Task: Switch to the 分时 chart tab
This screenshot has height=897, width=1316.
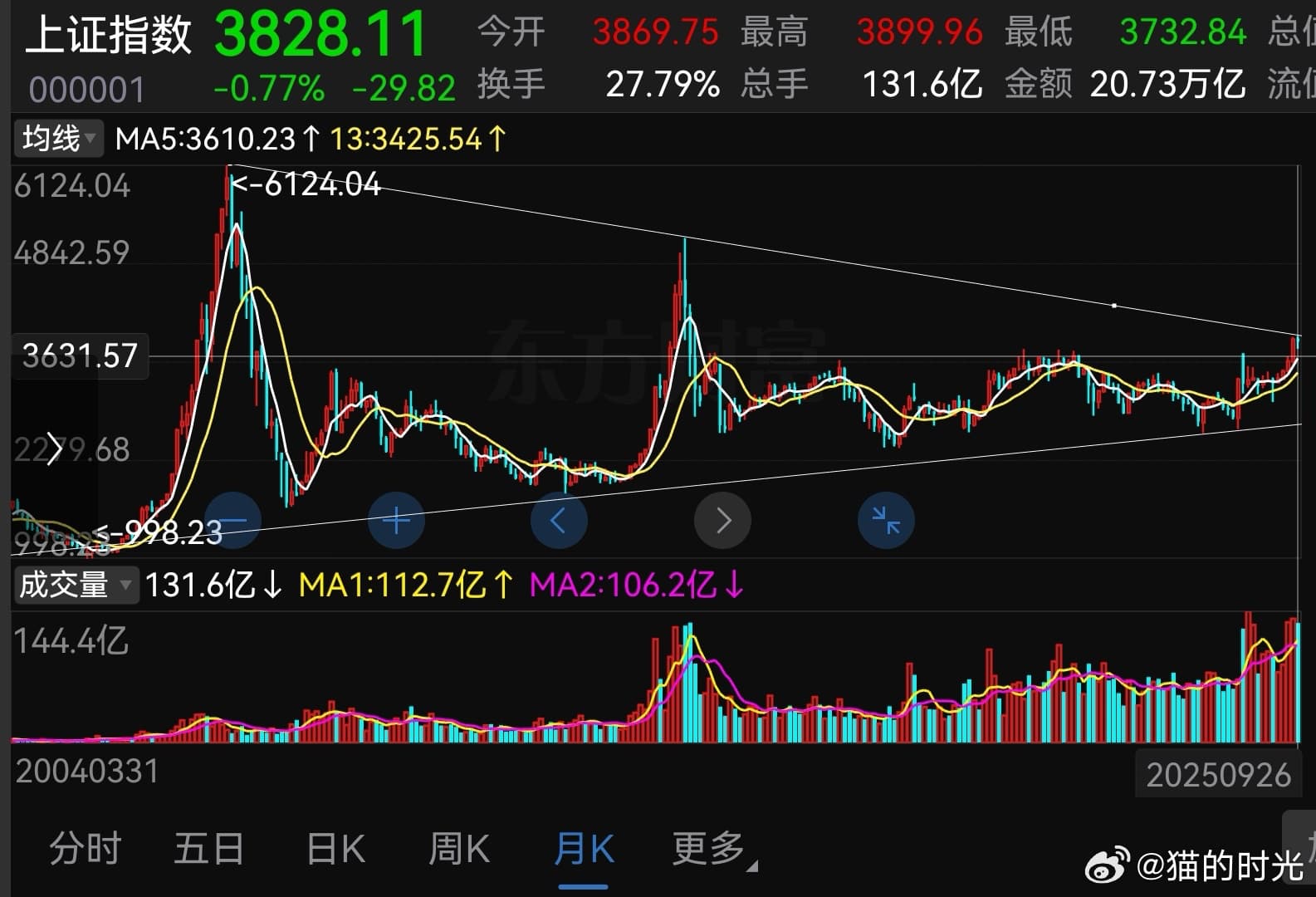Action: coord(85,849)
